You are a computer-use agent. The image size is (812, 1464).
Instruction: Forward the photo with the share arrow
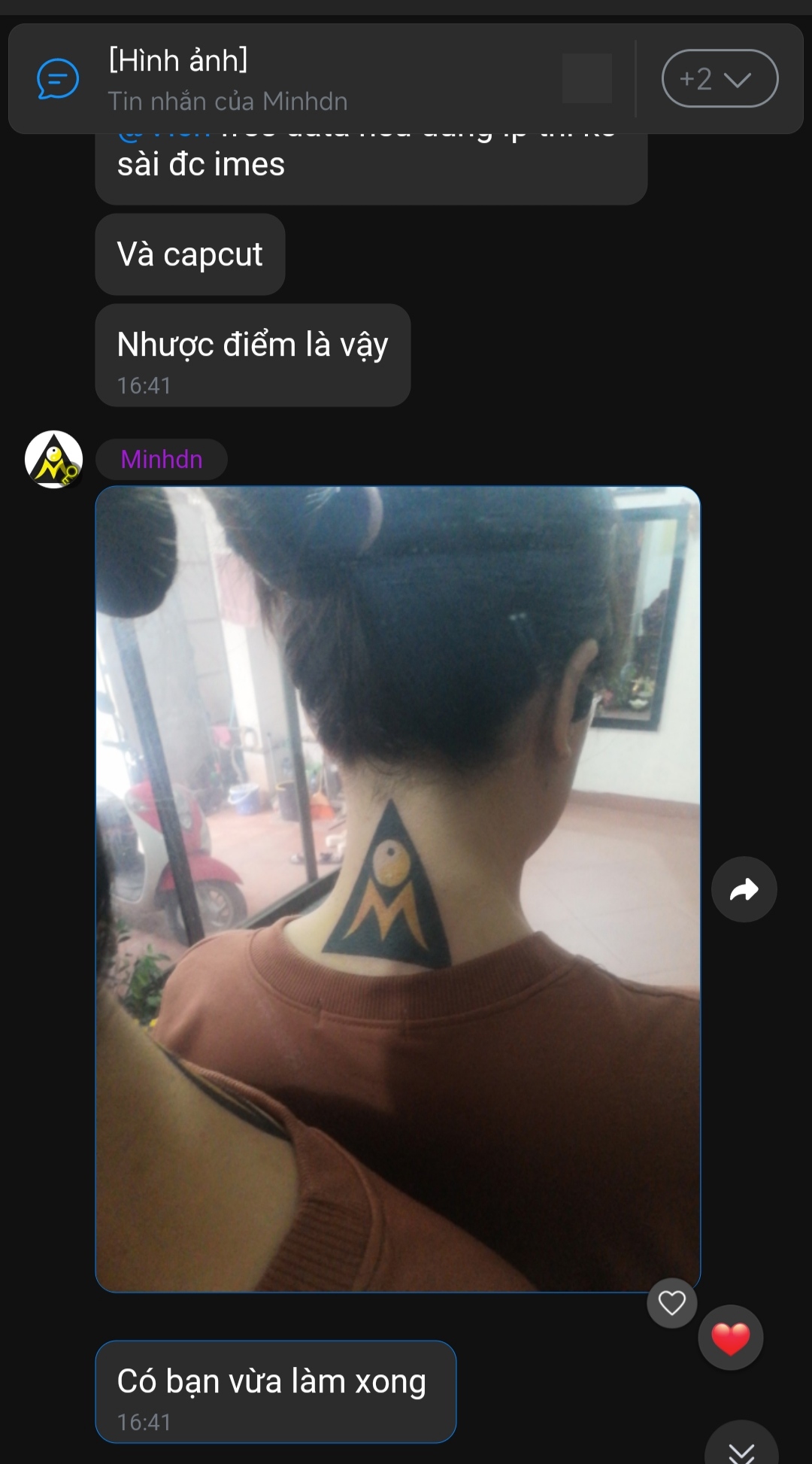click(x=744, y=889)
